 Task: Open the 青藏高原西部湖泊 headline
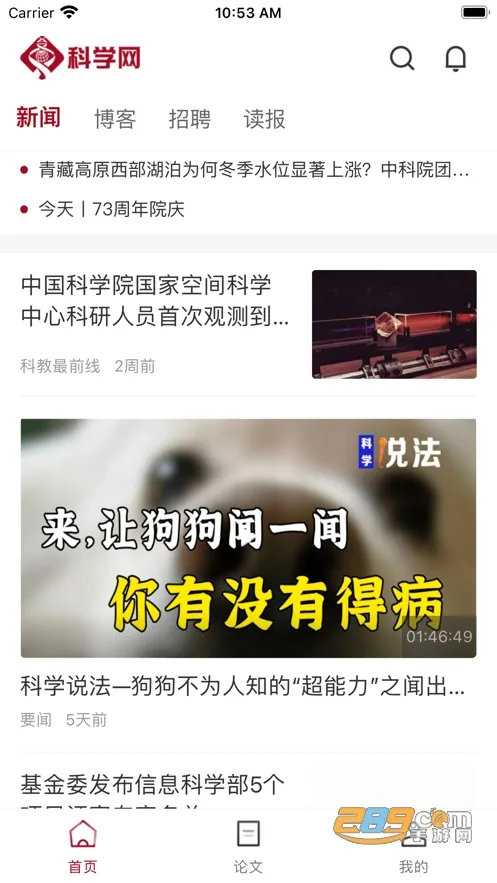coord(254,170)
